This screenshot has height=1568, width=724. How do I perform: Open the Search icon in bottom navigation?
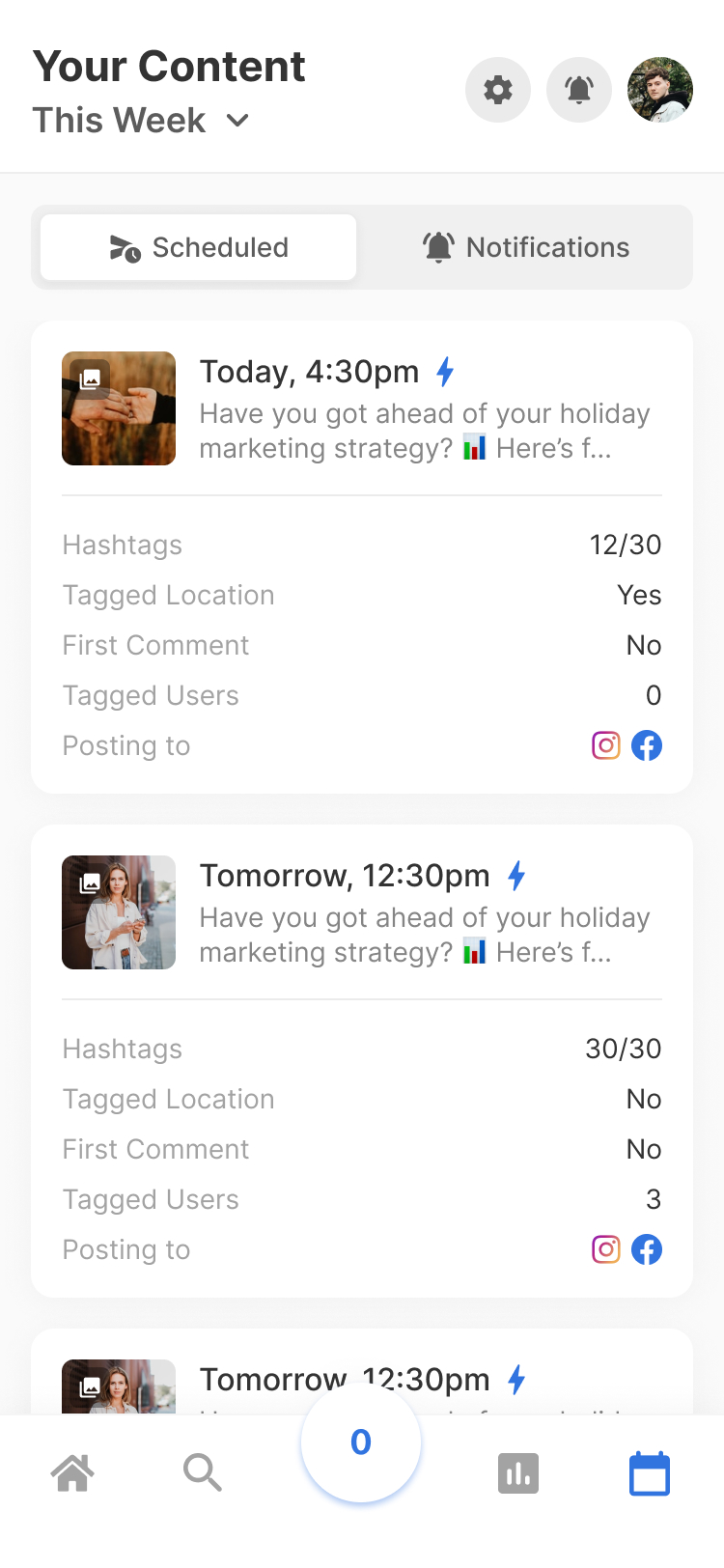click(203, 1472)
